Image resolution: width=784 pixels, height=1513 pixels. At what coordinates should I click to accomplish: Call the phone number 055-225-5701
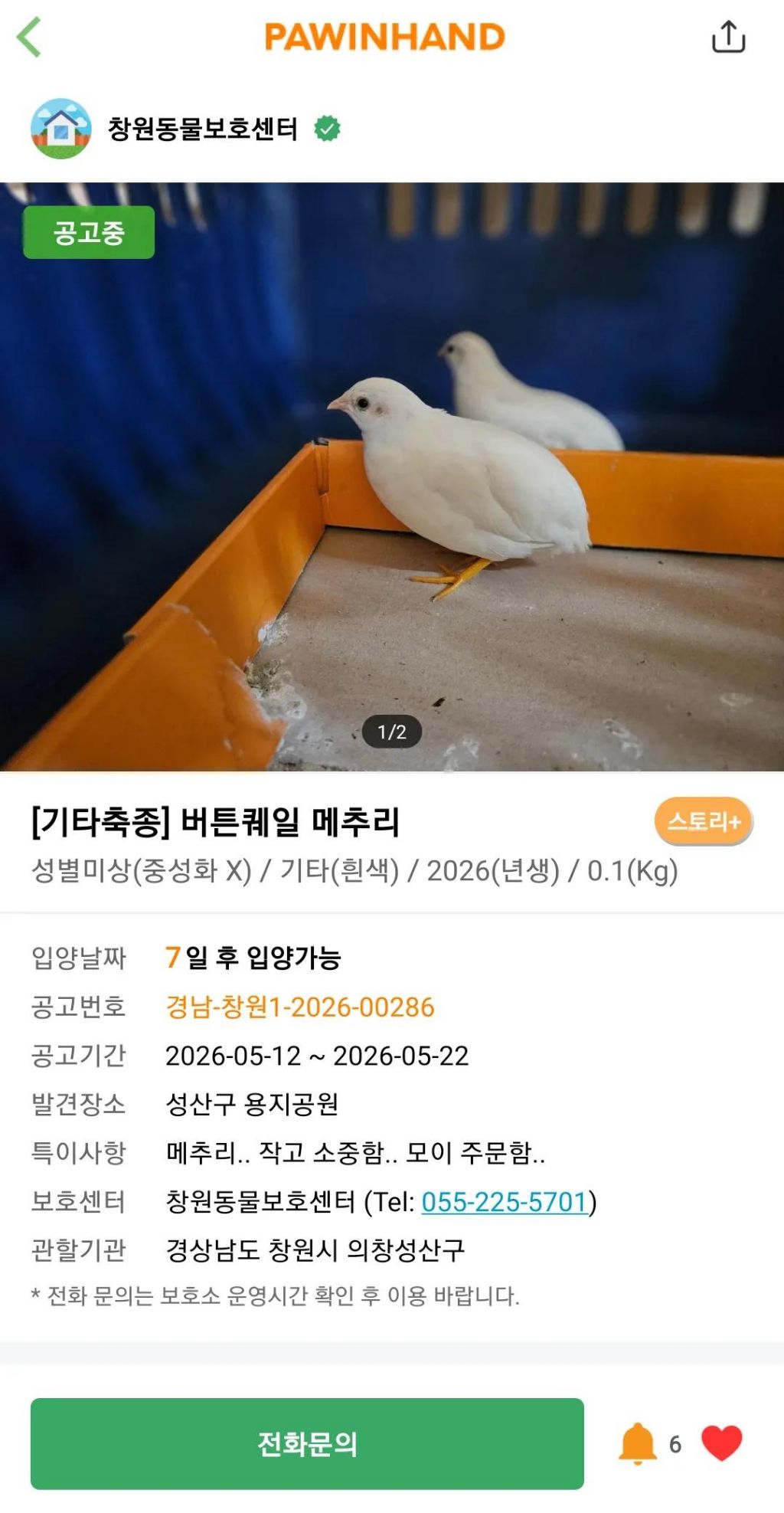505,1202
